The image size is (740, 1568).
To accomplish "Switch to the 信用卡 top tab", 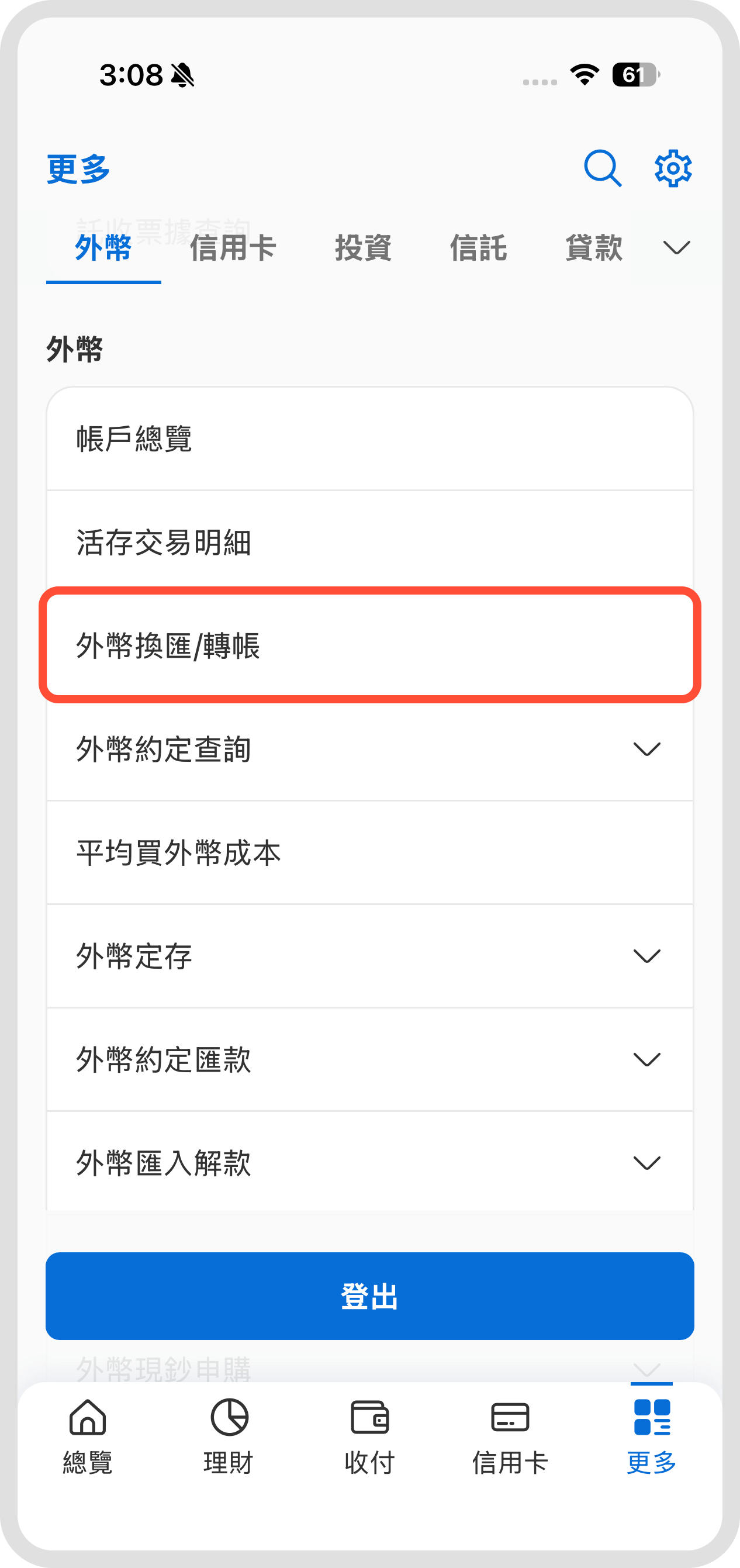I will coord(233,248).
